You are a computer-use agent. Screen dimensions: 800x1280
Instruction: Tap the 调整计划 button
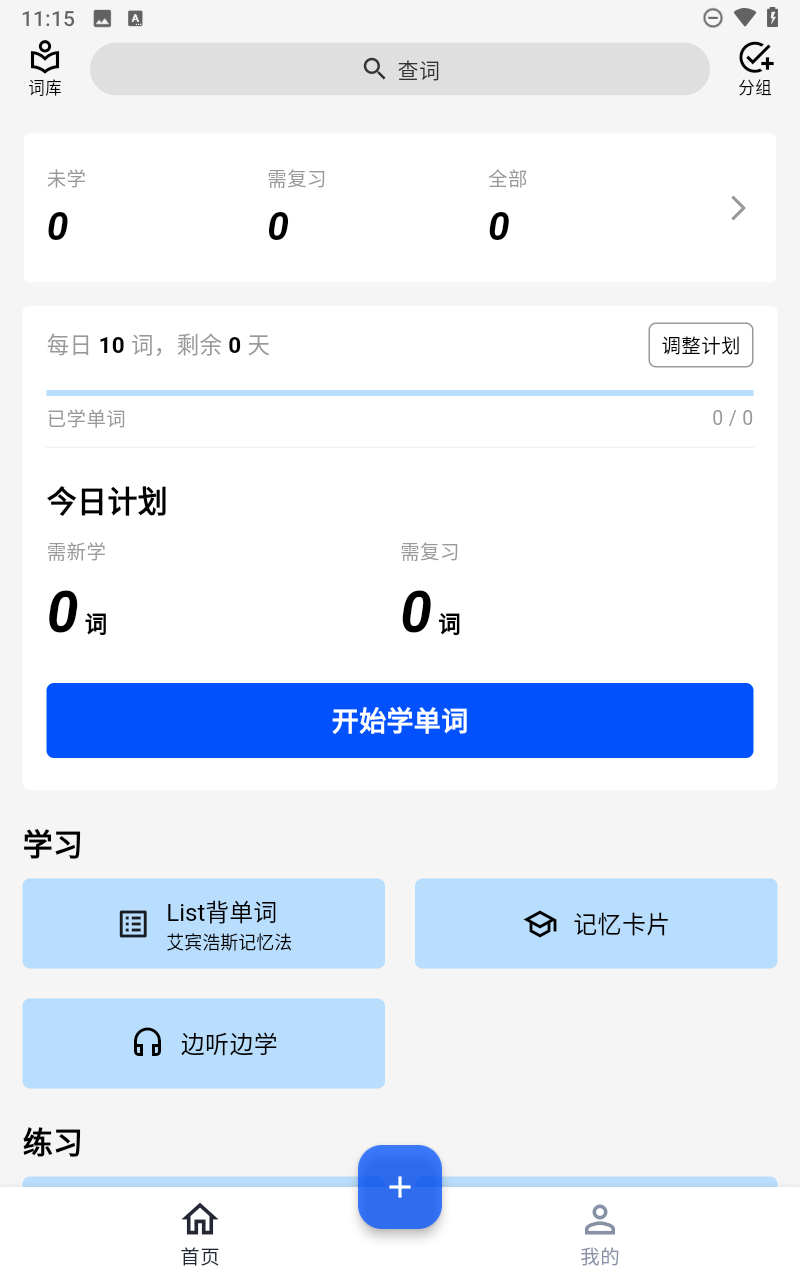pyautogui.click(x=700, y=346)
